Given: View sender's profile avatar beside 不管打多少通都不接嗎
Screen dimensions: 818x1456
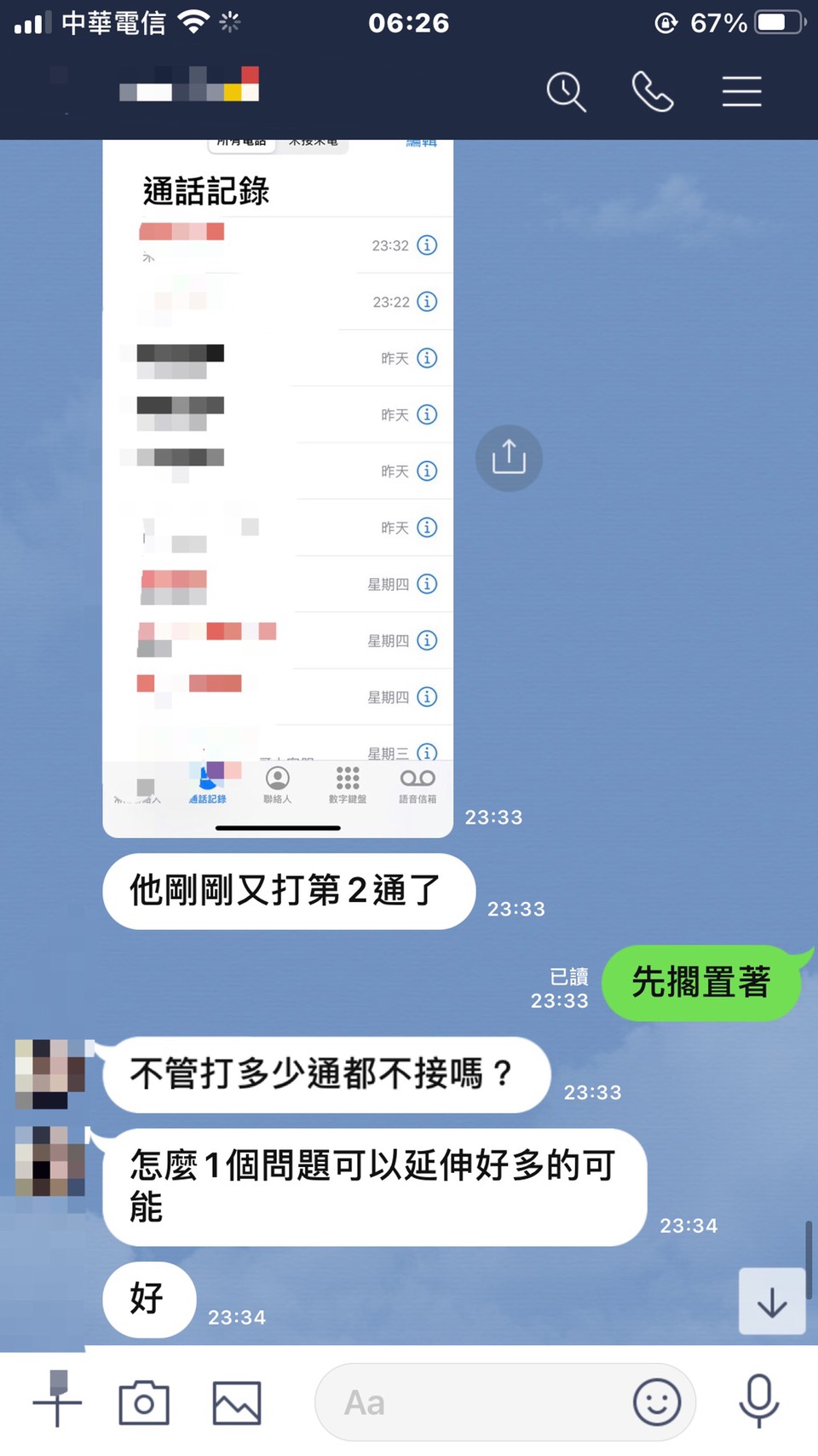Looking at the screenshot, I should pyautogui.click(x=50, y=1074).
